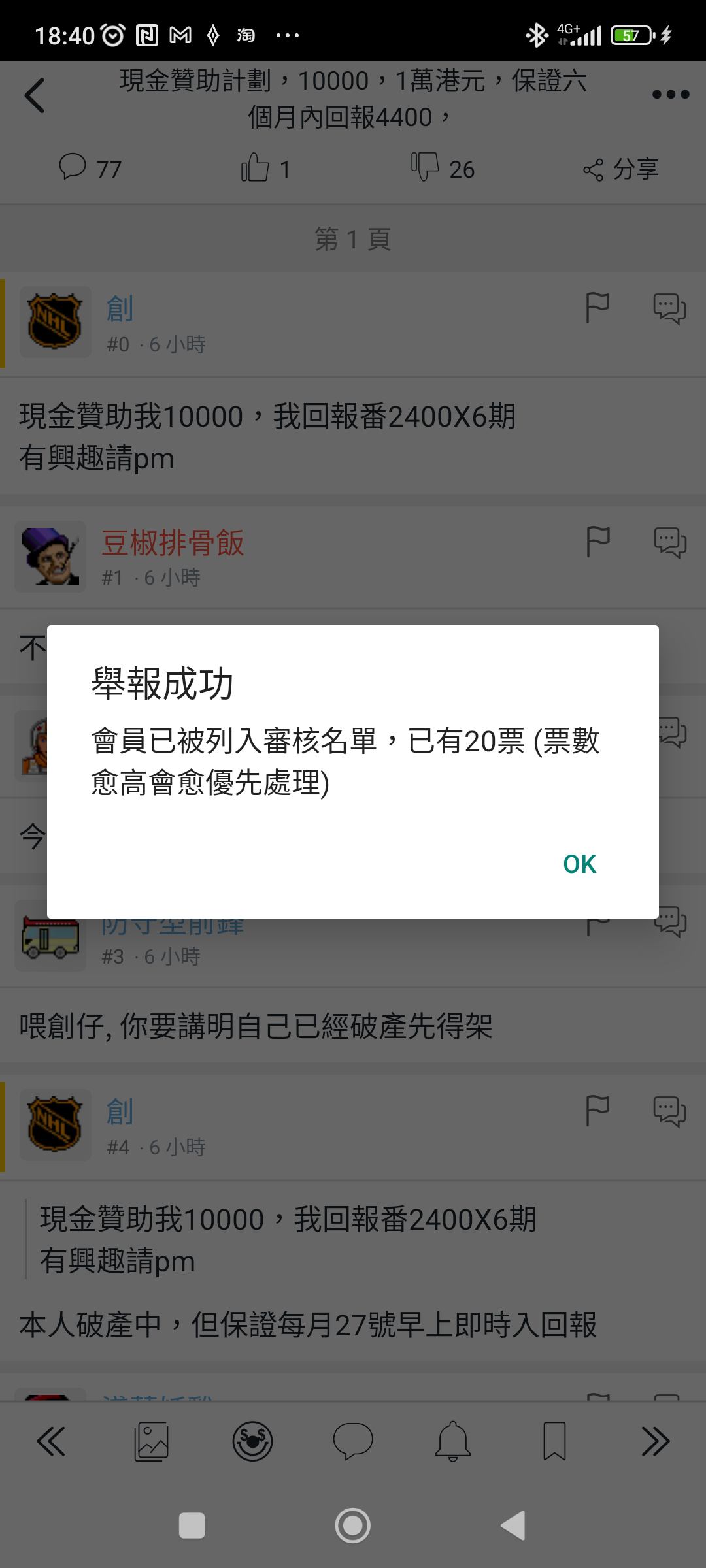Report post #0 using the flag
This screenshot has height=1568, width=706.
tap(597, 308)
